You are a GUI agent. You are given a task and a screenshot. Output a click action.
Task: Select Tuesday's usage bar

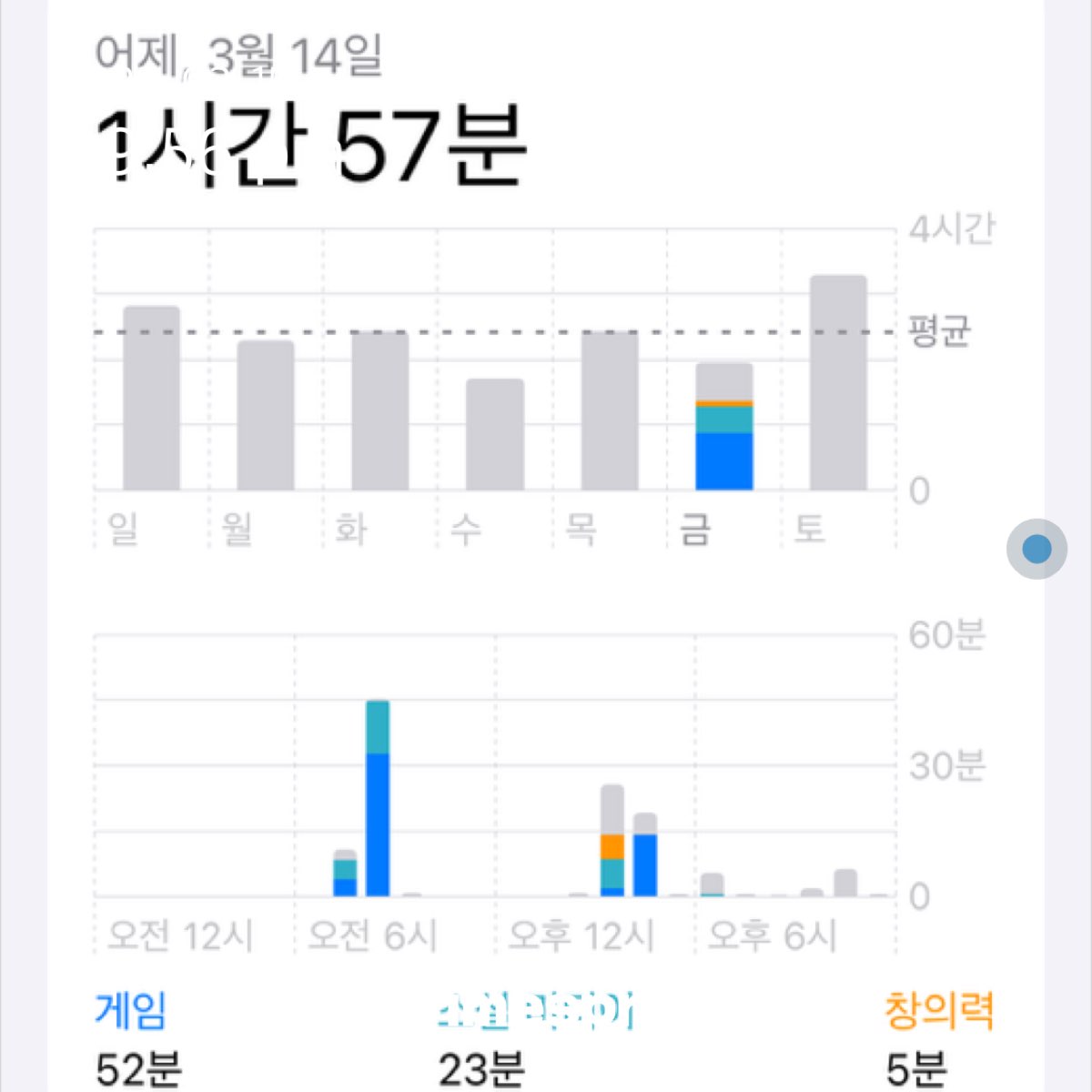coord(380,411)
